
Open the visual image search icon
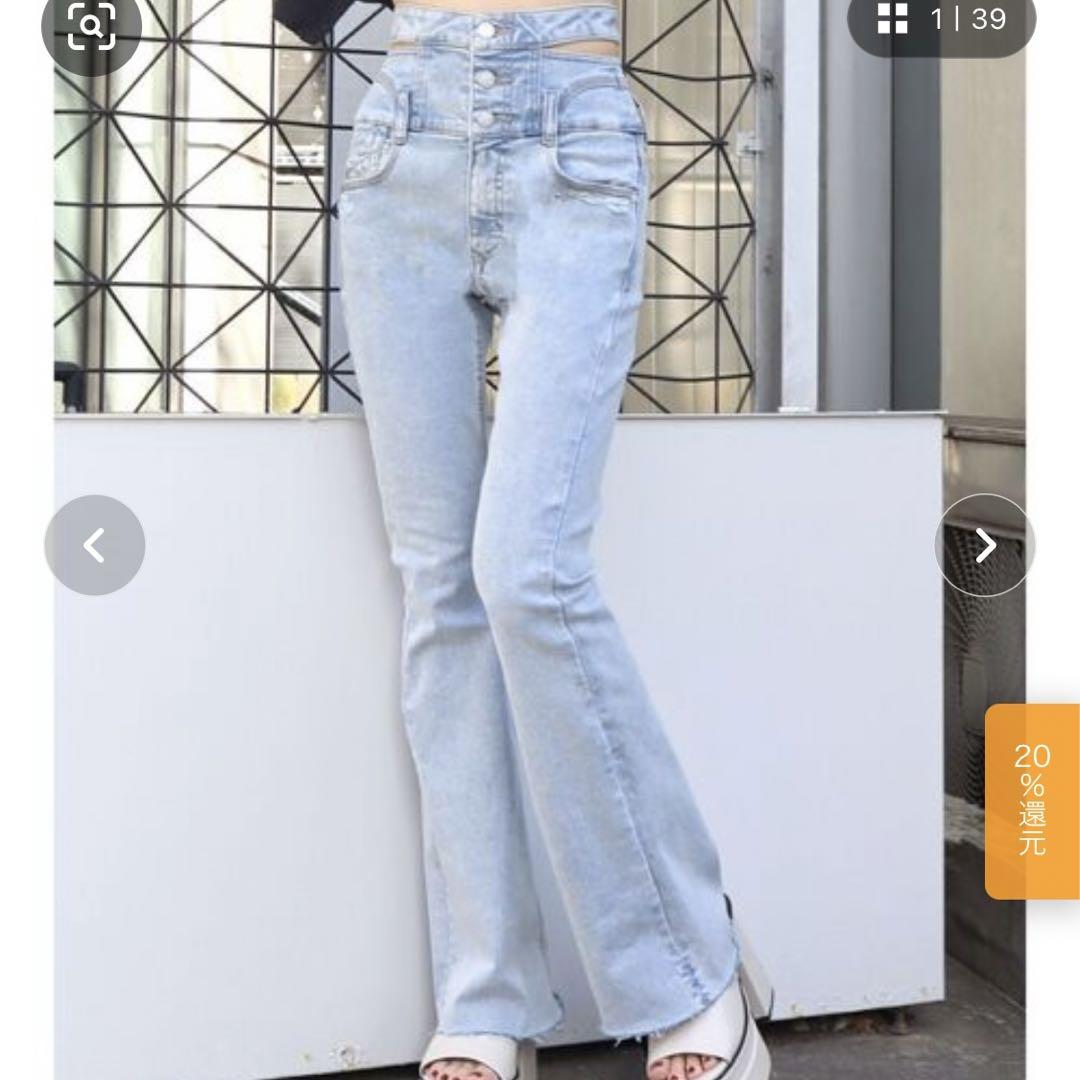pos(91,26)
